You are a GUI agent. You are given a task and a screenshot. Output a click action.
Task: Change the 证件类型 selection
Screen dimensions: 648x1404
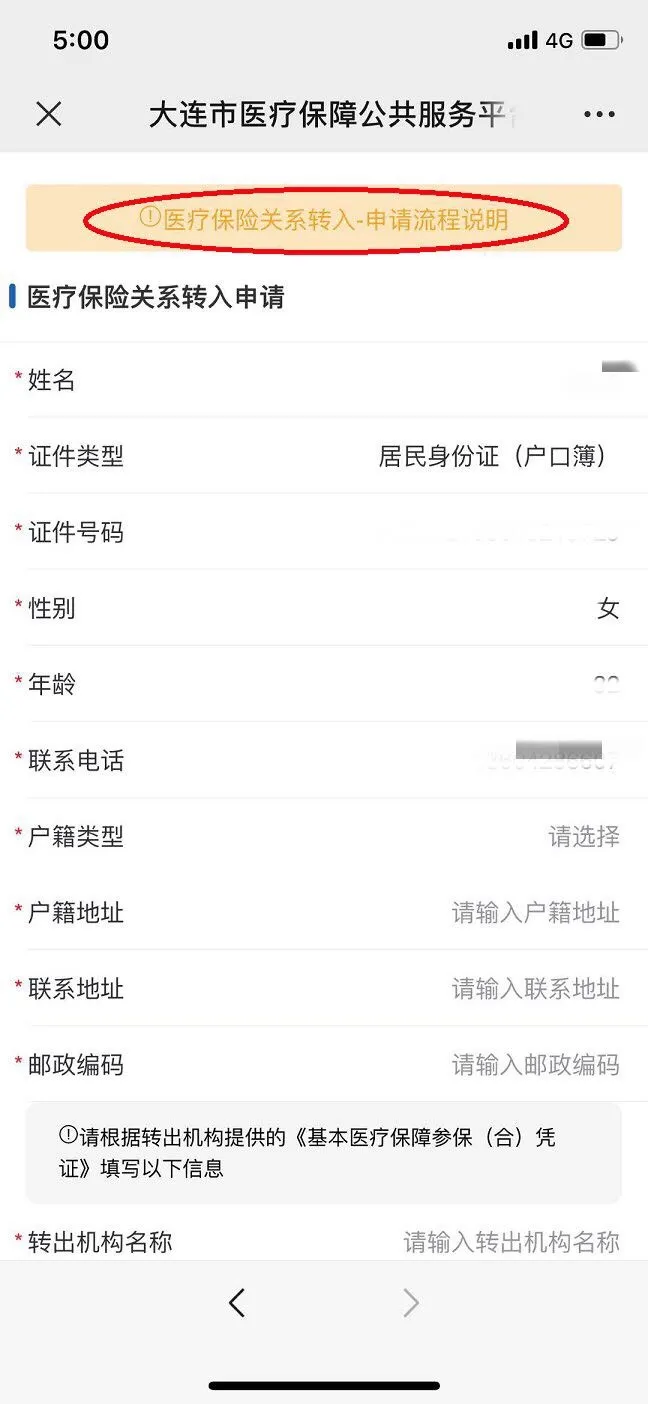click(x=492, y=457)
